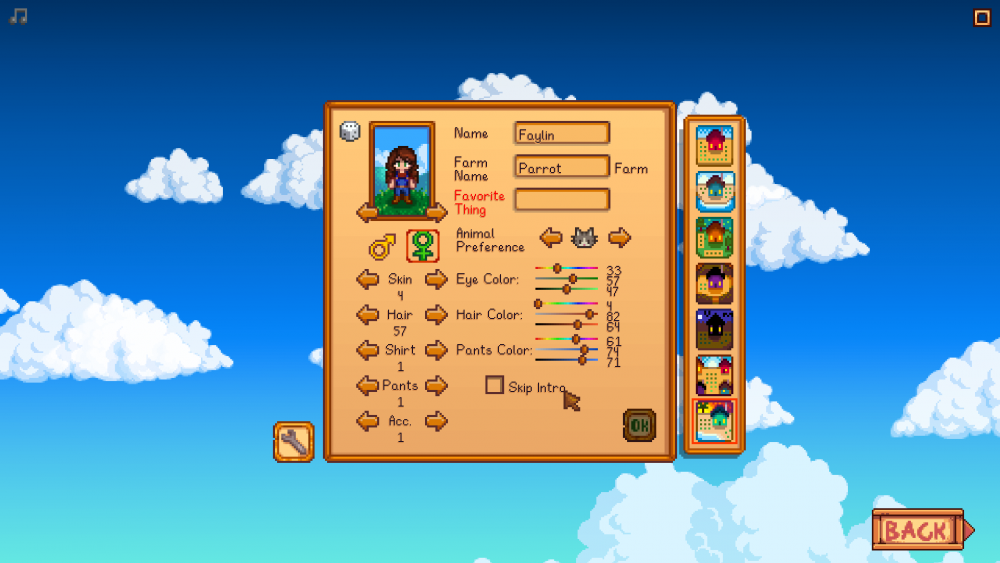Go to next Acc. option
The width and height of the screenshot is (1000, 563).
tap(436, 421)
